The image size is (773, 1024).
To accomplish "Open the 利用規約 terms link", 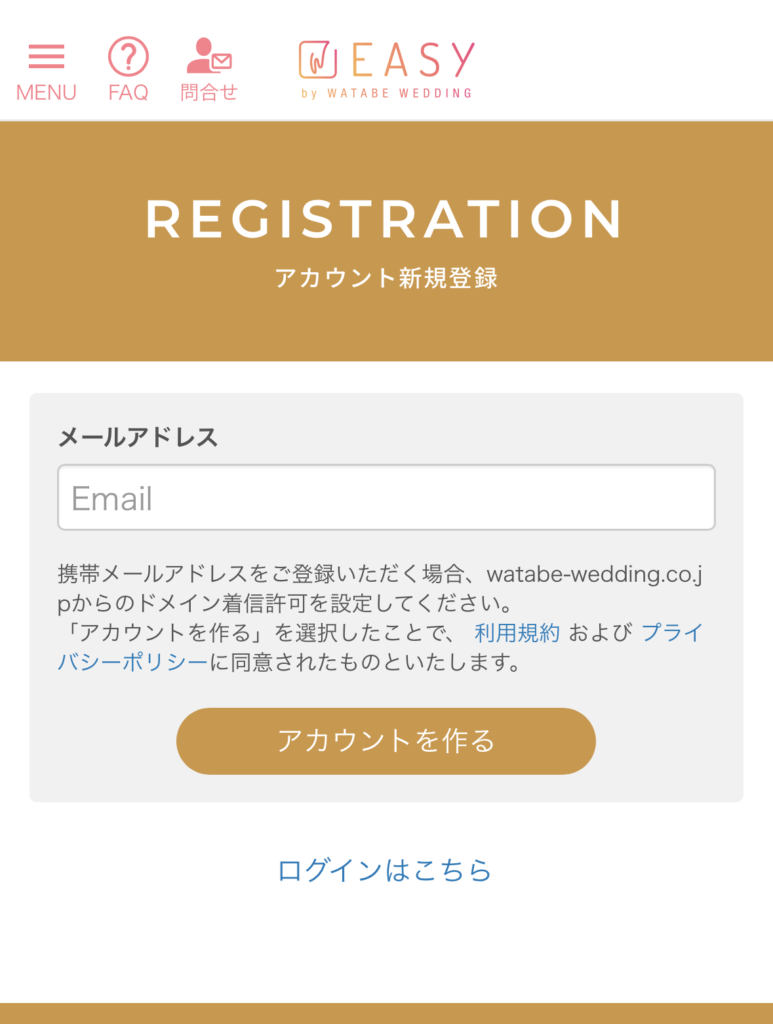I will pos(517,633).
